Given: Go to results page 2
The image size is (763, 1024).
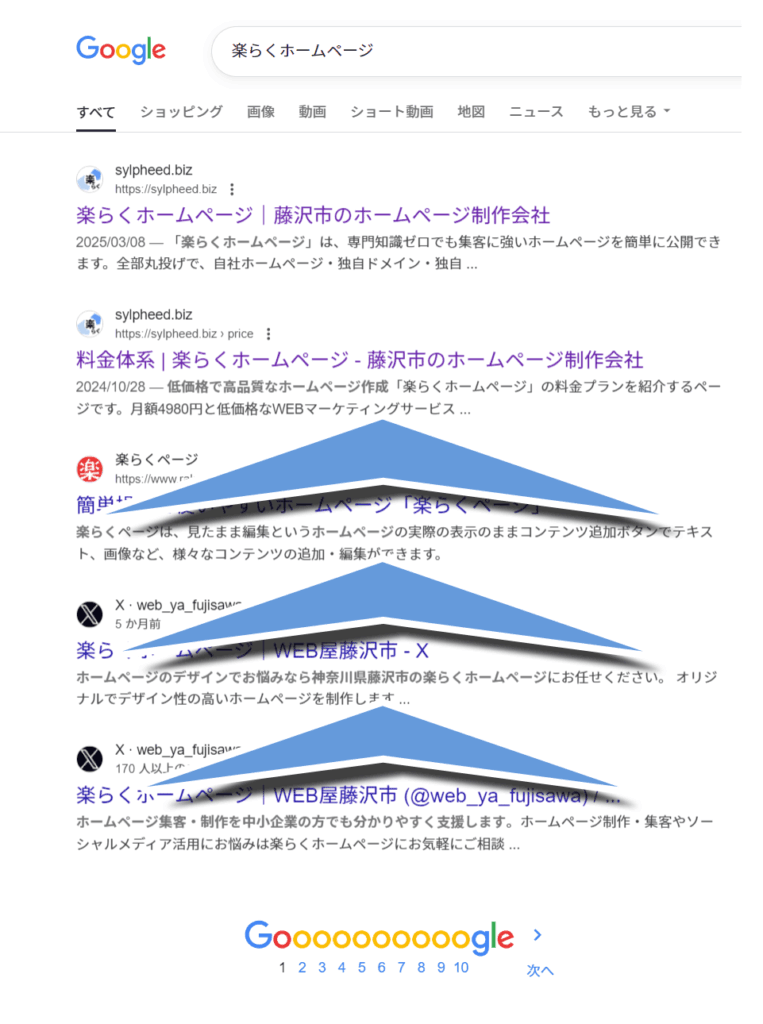Looking at the screenshot, I should coord(302,967).
